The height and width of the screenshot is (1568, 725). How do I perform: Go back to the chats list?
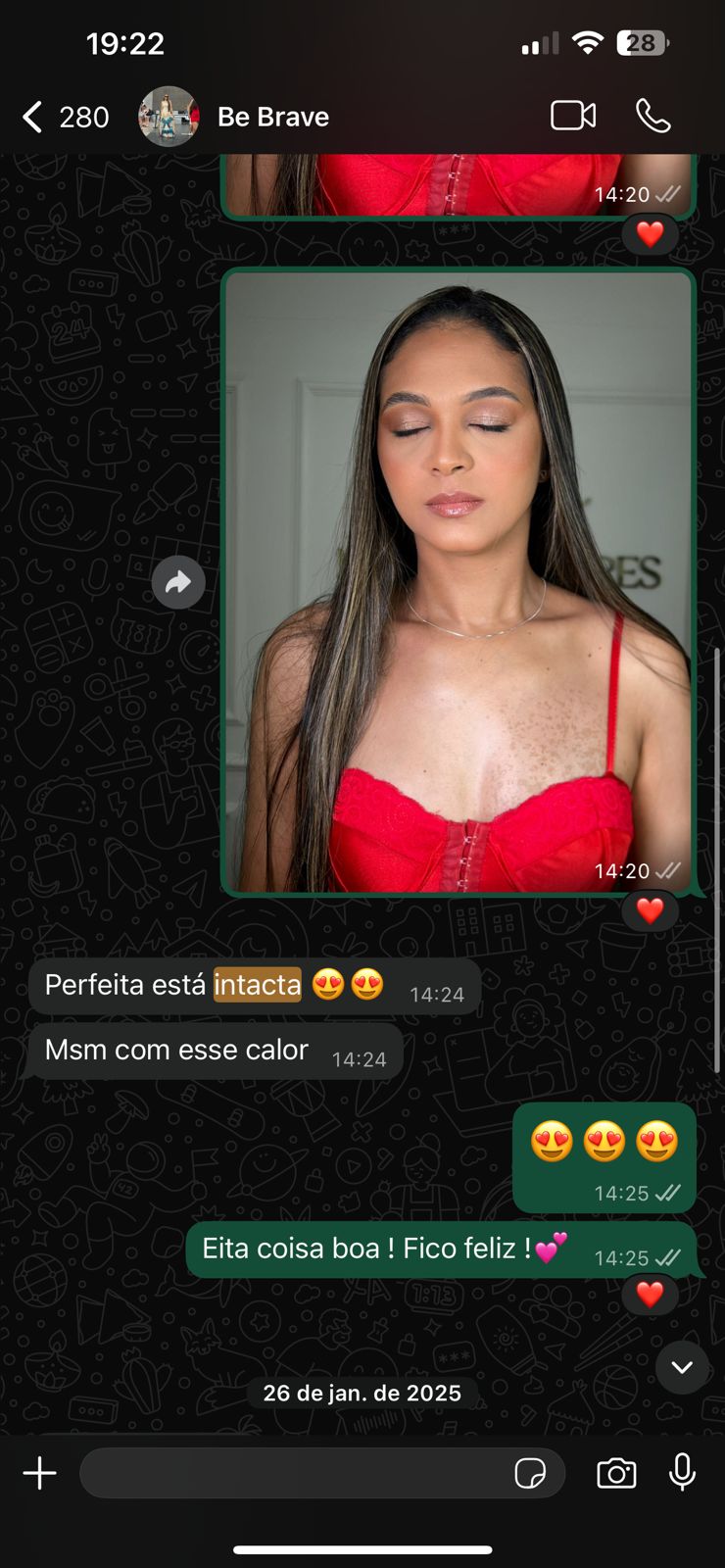point(33,117)
